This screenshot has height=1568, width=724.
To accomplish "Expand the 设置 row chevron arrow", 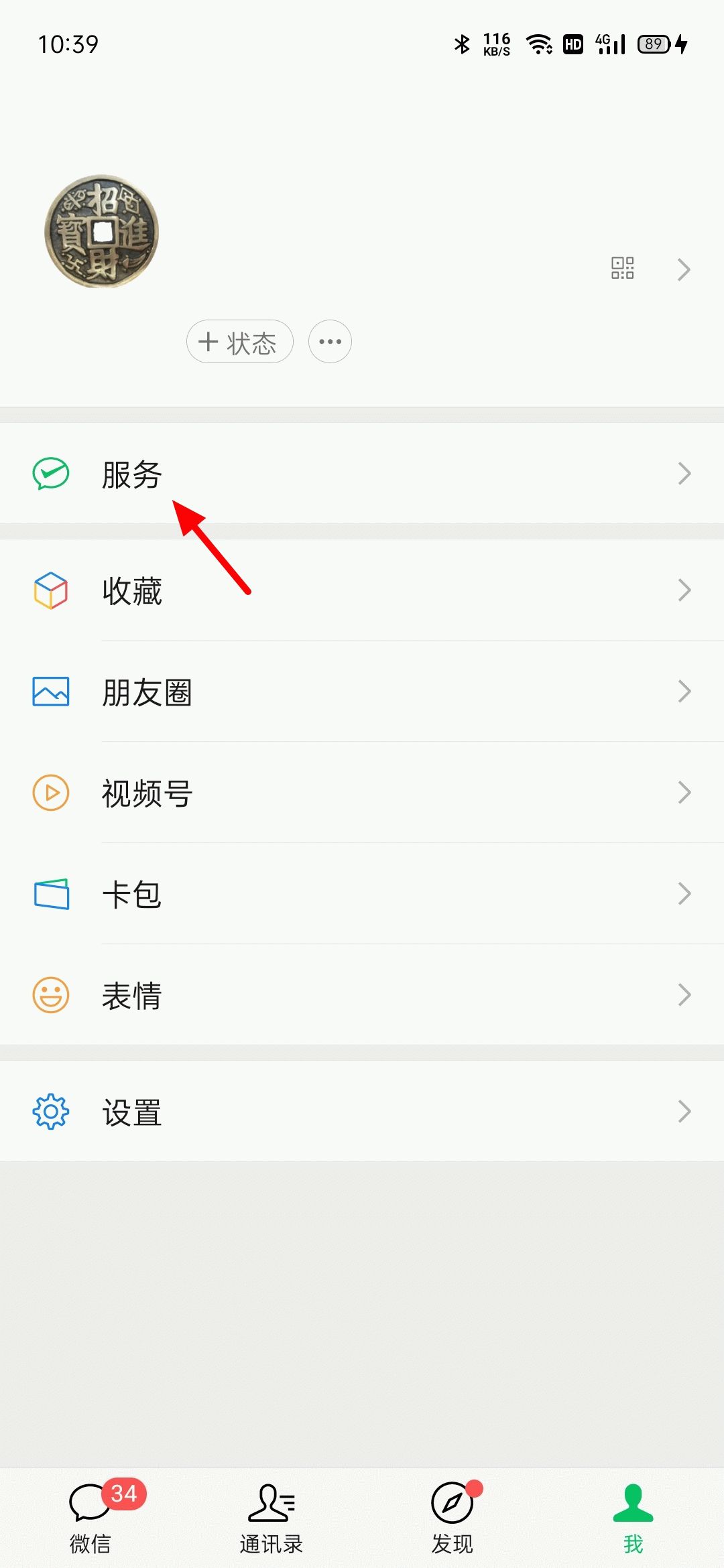I will 685,1110.
